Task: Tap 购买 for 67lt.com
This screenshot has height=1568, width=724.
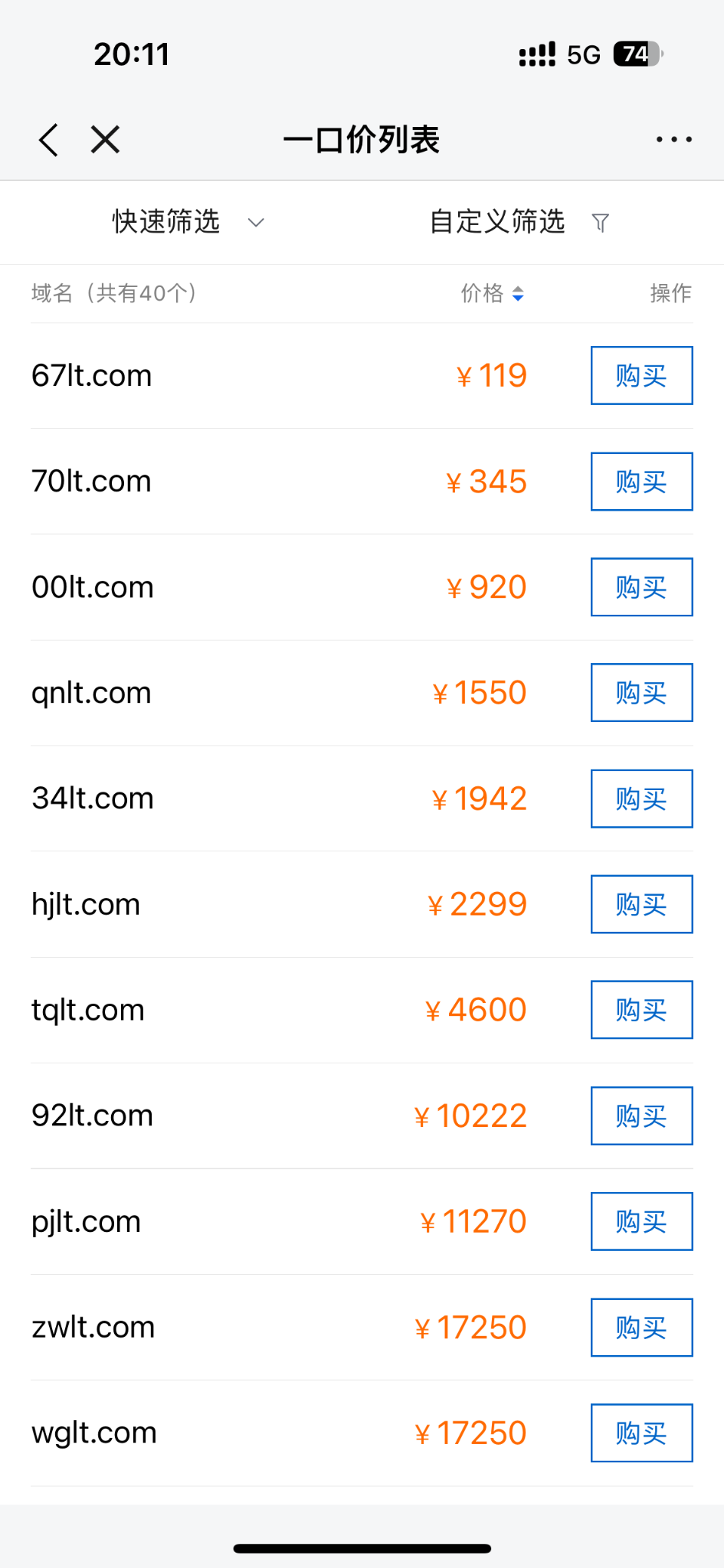Action: (x=641, y=375)
